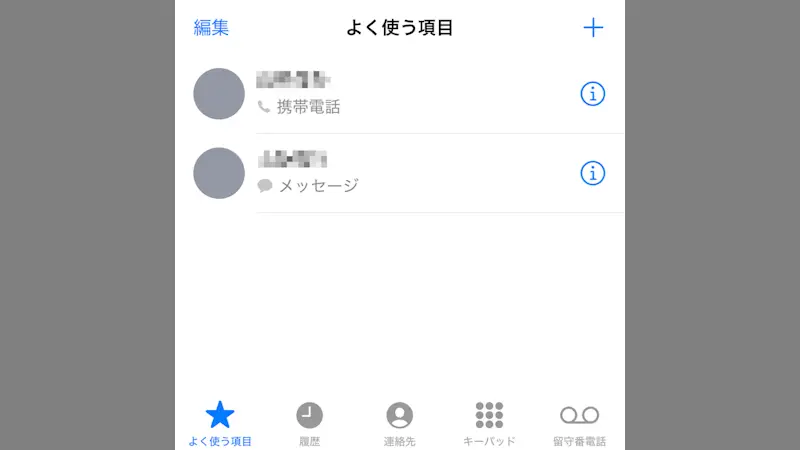Go to the 連絡先 tab

point(400,422)
